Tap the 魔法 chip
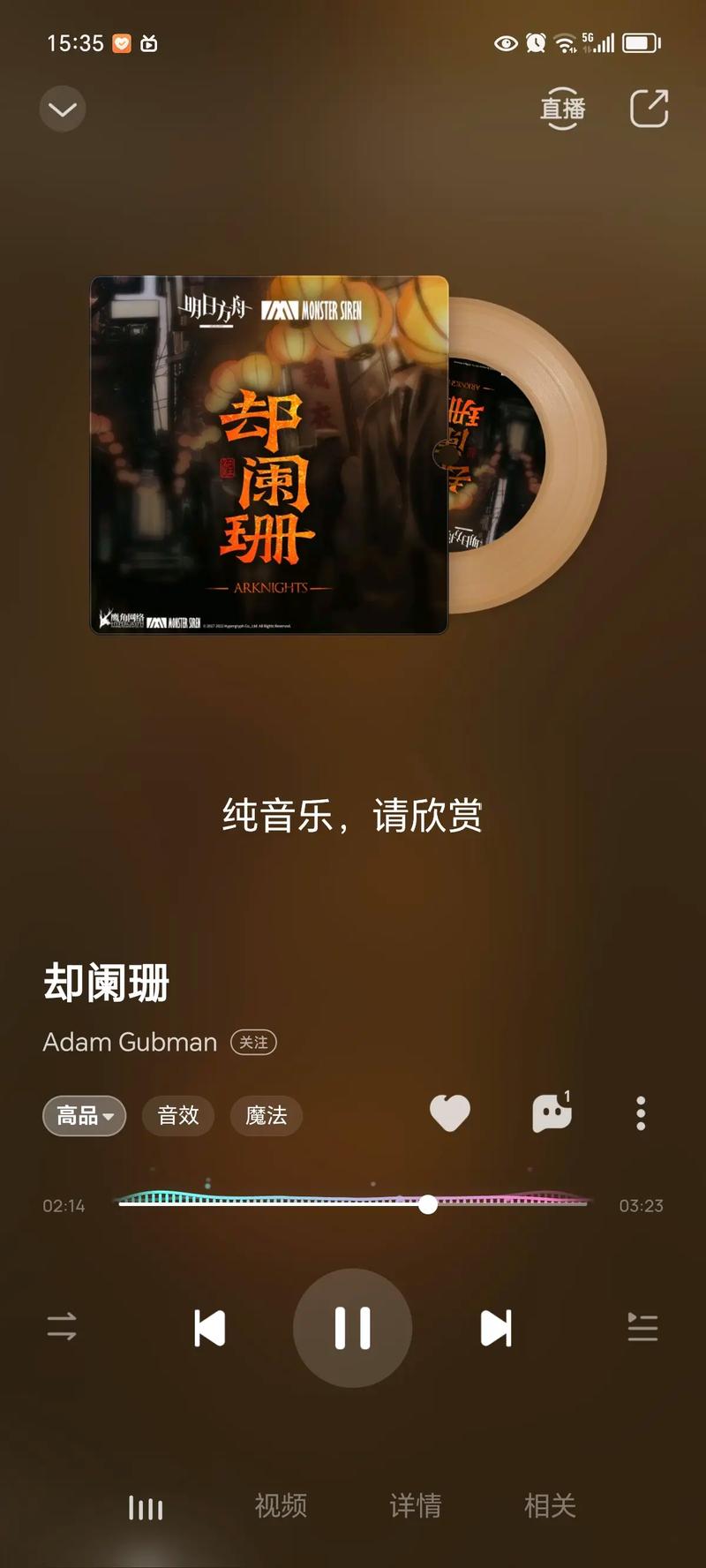The height and width of the screenshot is (1568, 706). pos(266,1116)
